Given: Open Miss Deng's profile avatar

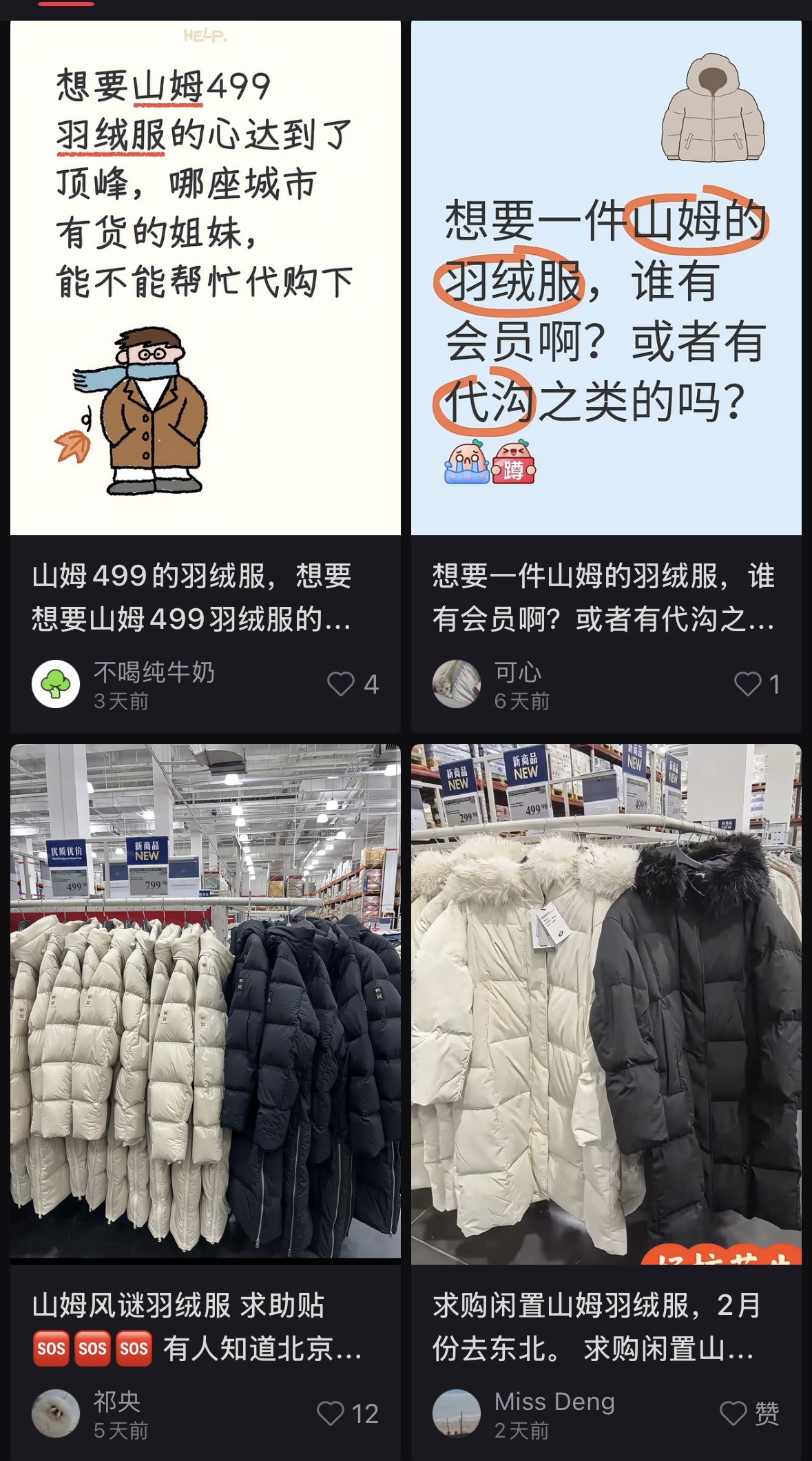Looking at the screenshot, I should 456,1413.
